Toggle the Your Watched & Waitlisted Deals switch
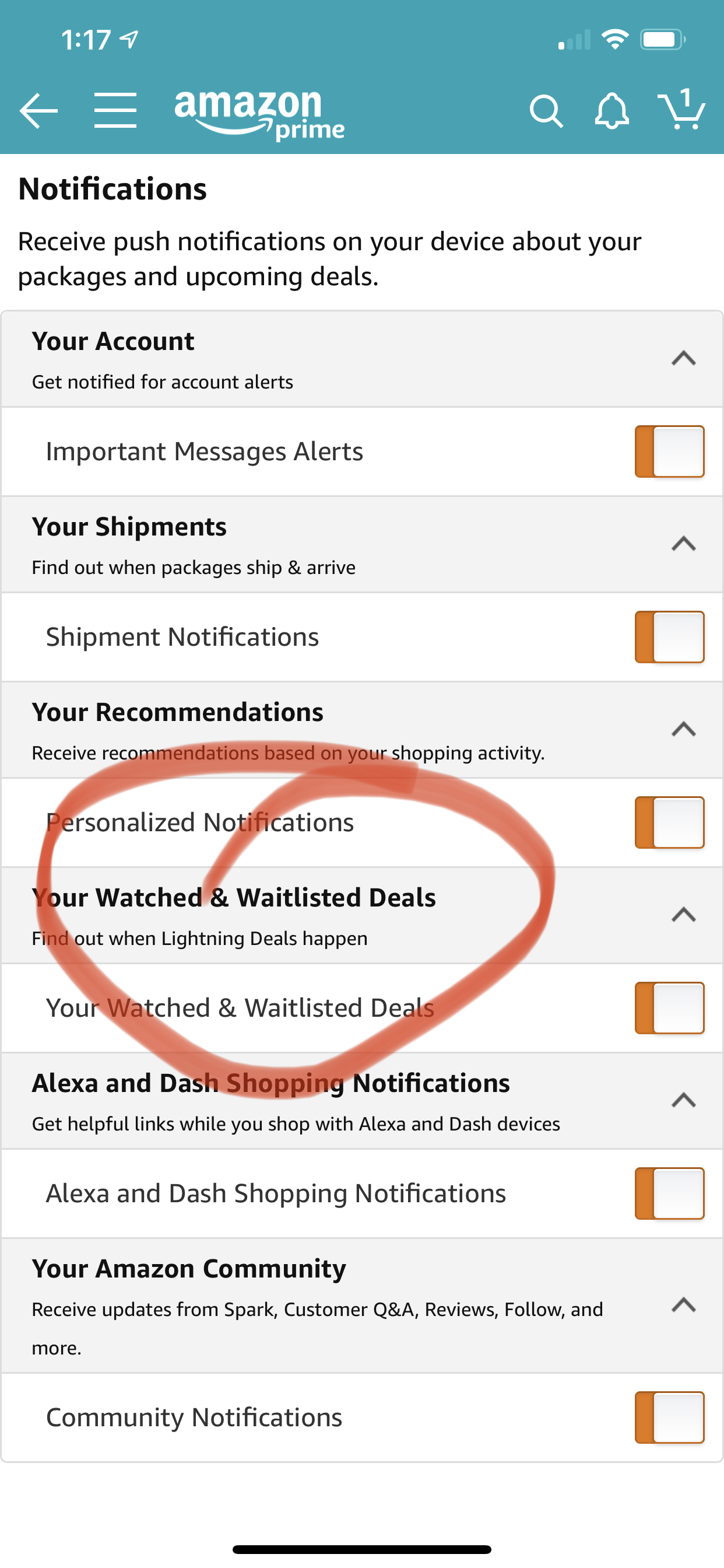Screen dimensions: 724x1568 pyautogui.click(x=669, y=1009)
